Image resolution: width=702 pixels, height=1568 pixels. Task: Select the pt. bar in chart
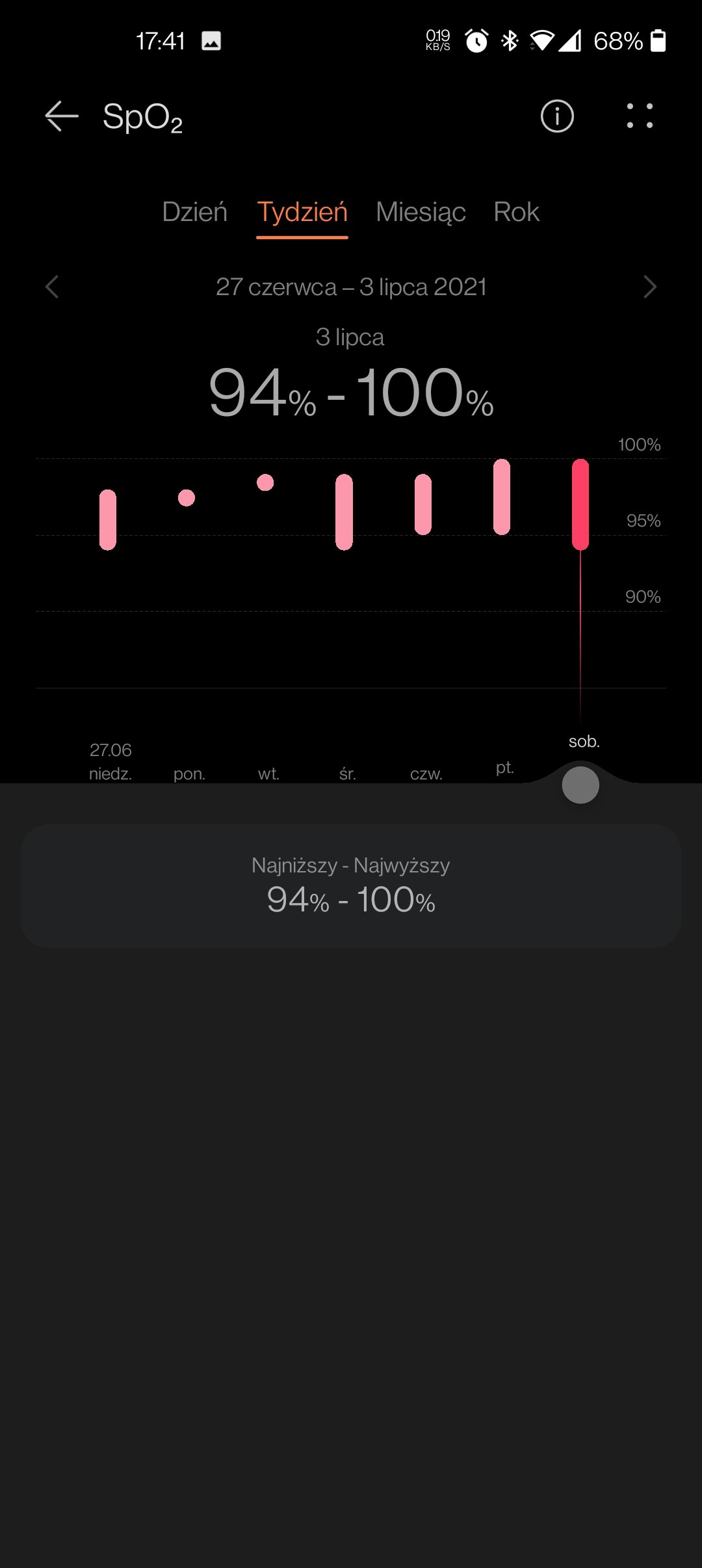pyautogui.click(x=502, y=497)
